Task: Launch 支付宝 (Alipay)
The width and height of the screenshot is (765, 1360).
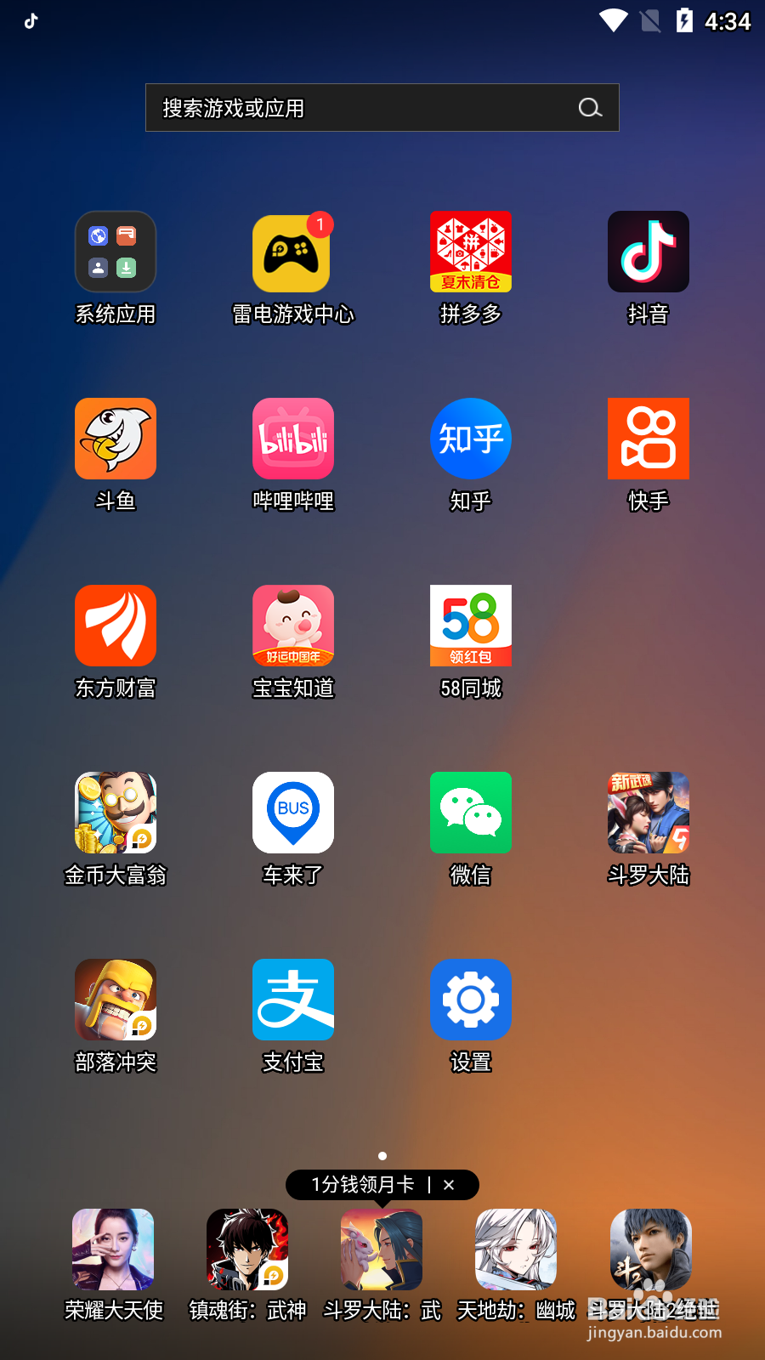Action: tap(293, 999)
